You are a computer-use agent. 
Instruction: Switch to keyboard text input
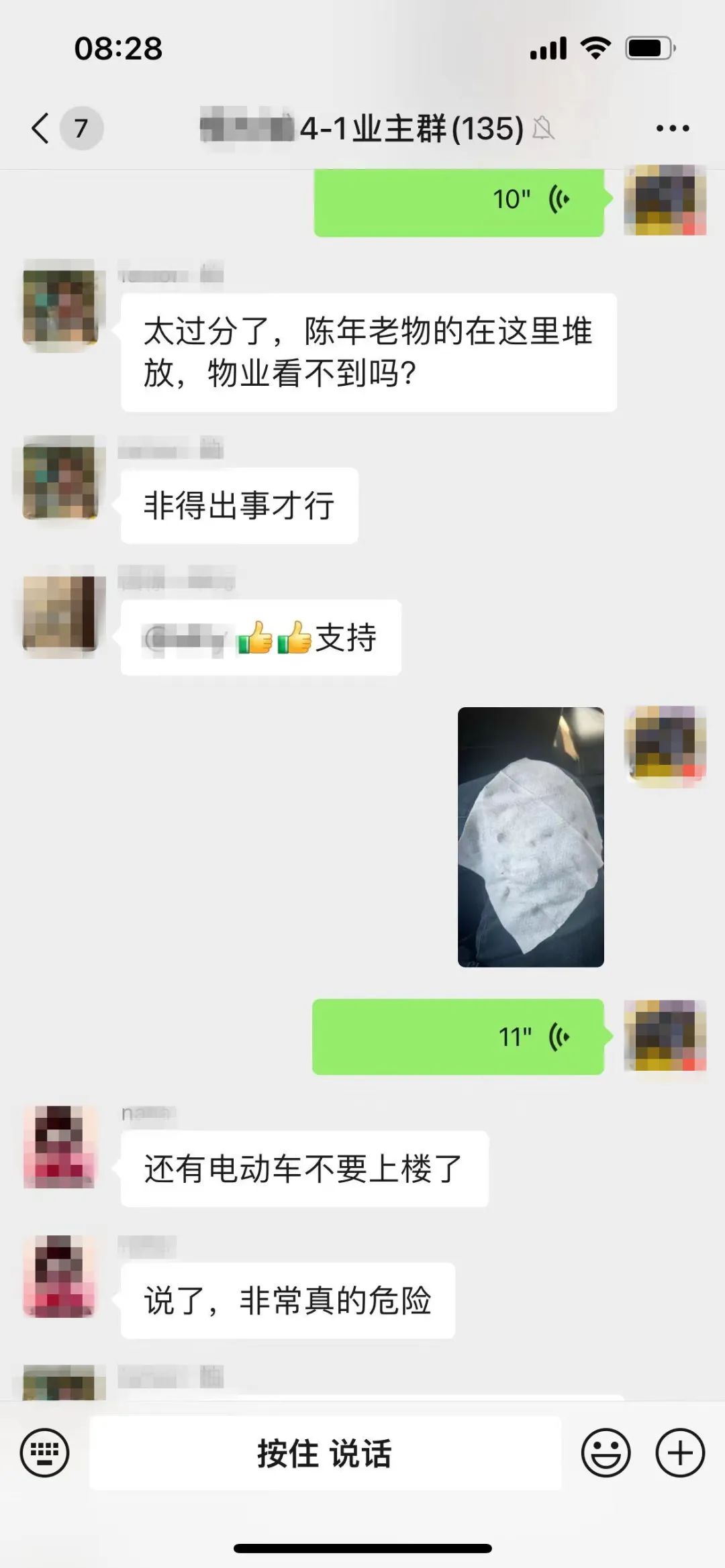(44, 1453)
